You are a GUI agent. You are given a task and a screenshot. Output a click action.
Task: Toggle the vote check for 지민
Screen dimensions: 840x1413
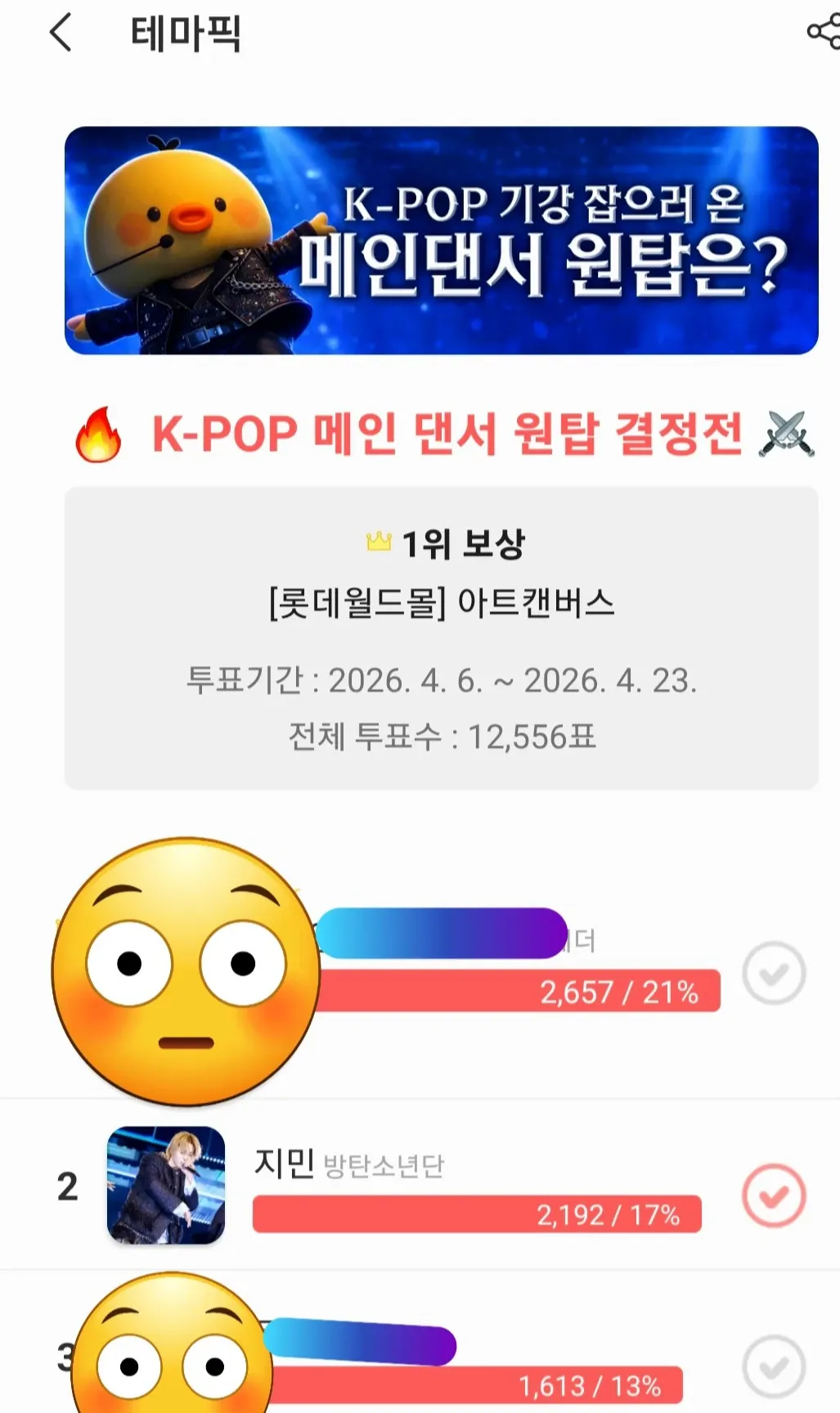pyautogui.click(x=774, y=1195)
